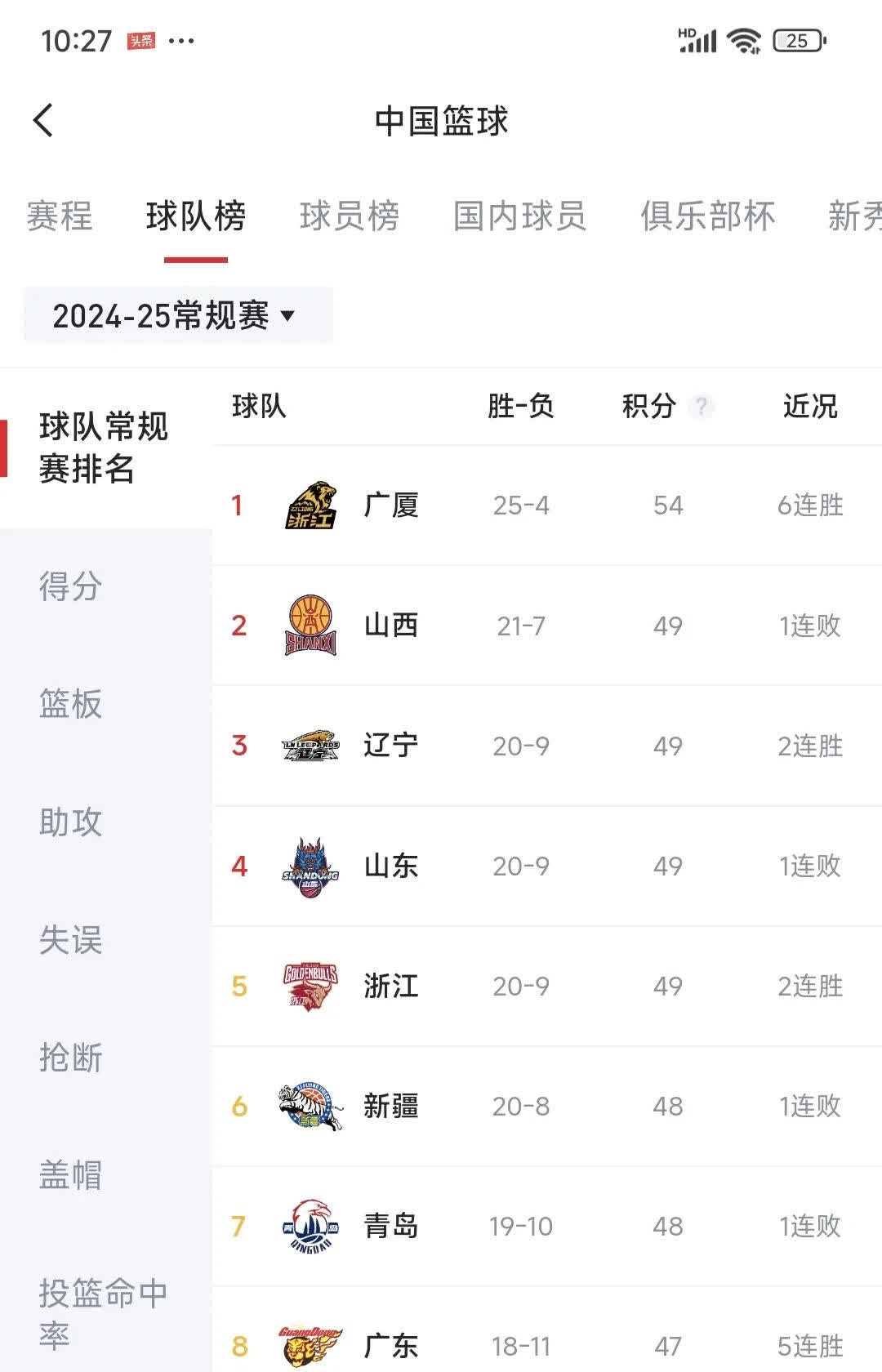
Task: Open the 广厦 team row
Action: point(546,506)
